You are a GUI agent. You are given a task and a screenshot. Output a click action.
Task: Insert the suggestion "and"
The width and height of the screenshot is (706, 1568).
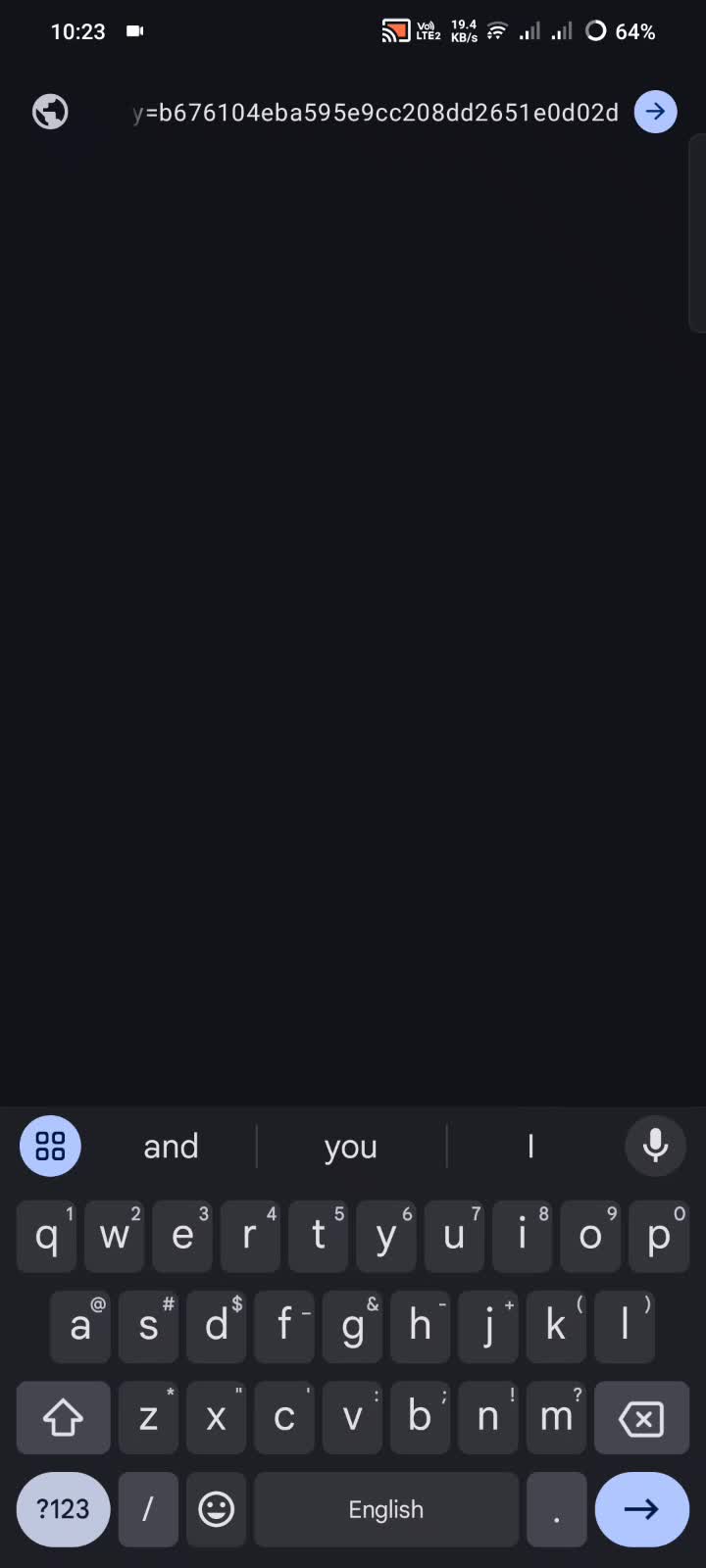(171, 1146)
